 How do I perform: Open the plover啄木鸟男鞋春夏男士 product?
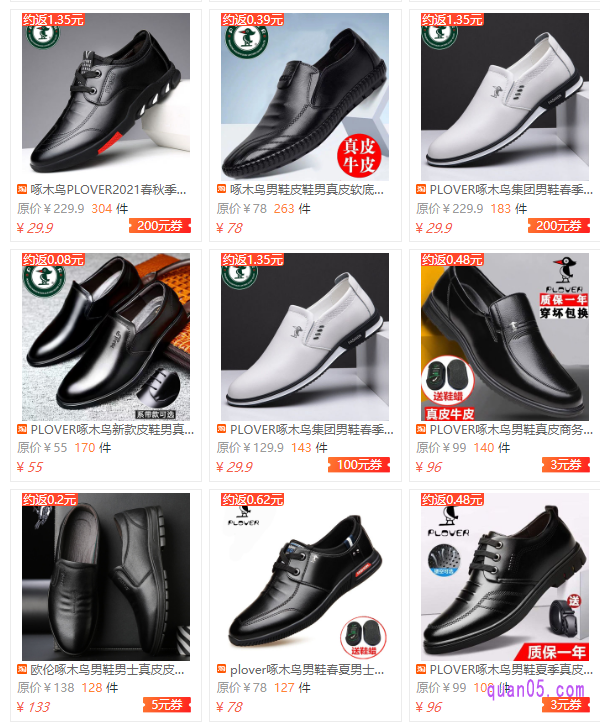306,669
